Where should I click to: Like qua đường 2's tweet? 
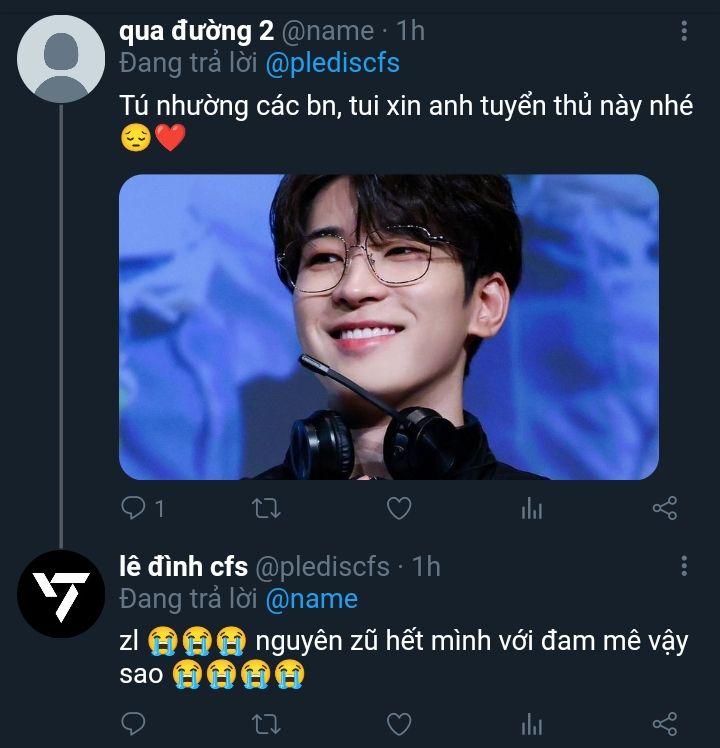click(399, 509)
